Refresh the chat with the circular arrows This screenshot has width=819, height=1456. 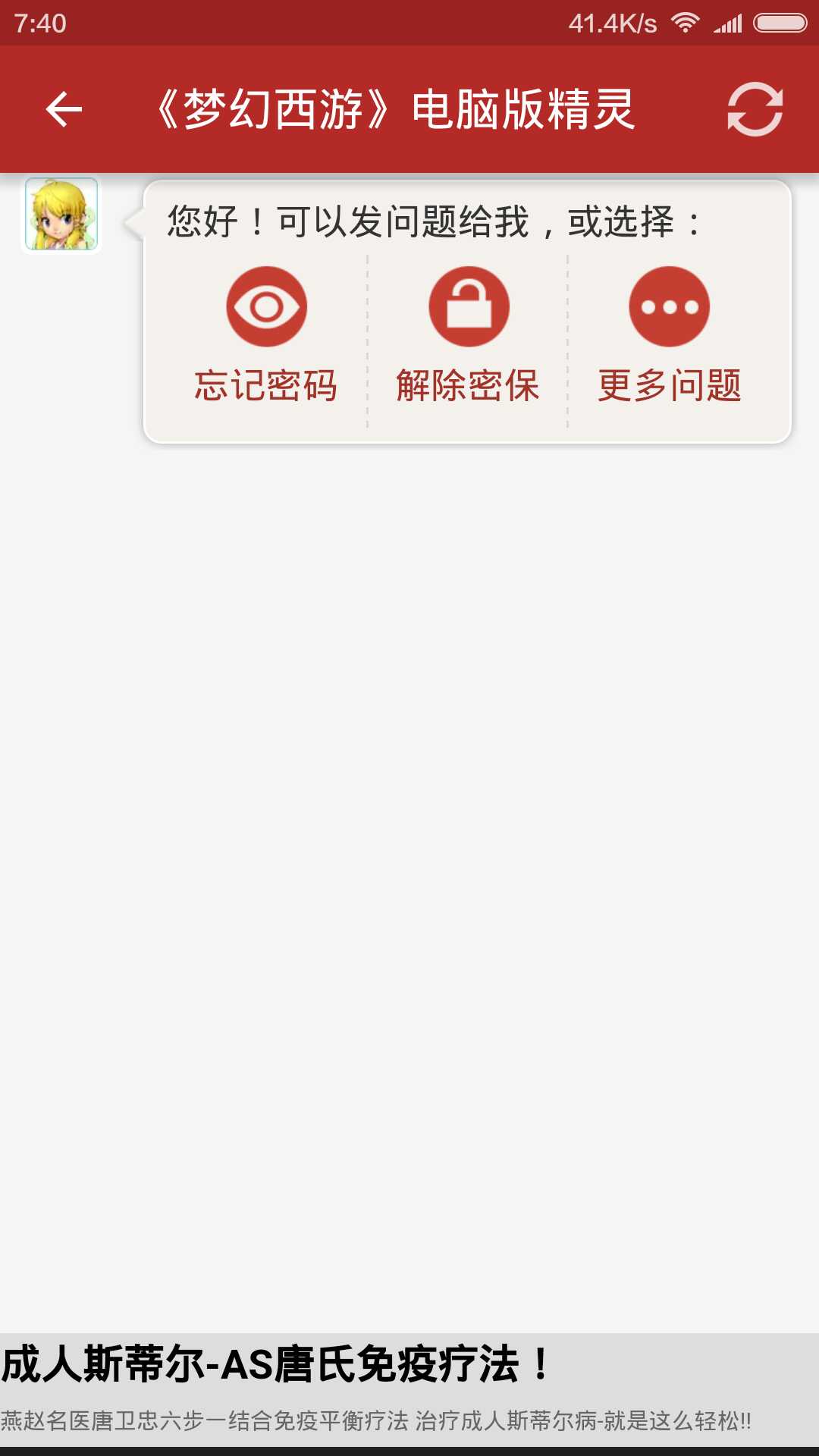(755, 110)
